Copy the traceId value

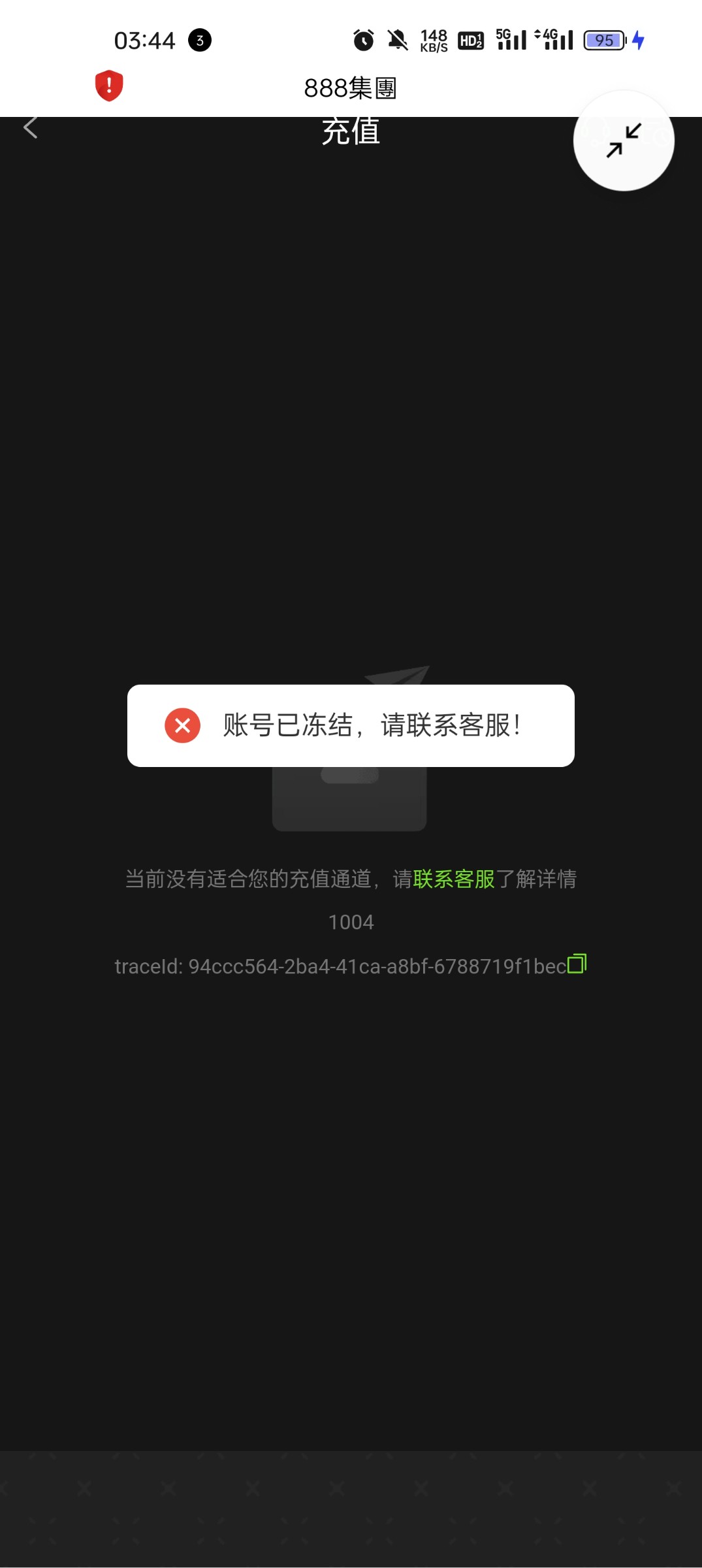[x=577, y=964]
